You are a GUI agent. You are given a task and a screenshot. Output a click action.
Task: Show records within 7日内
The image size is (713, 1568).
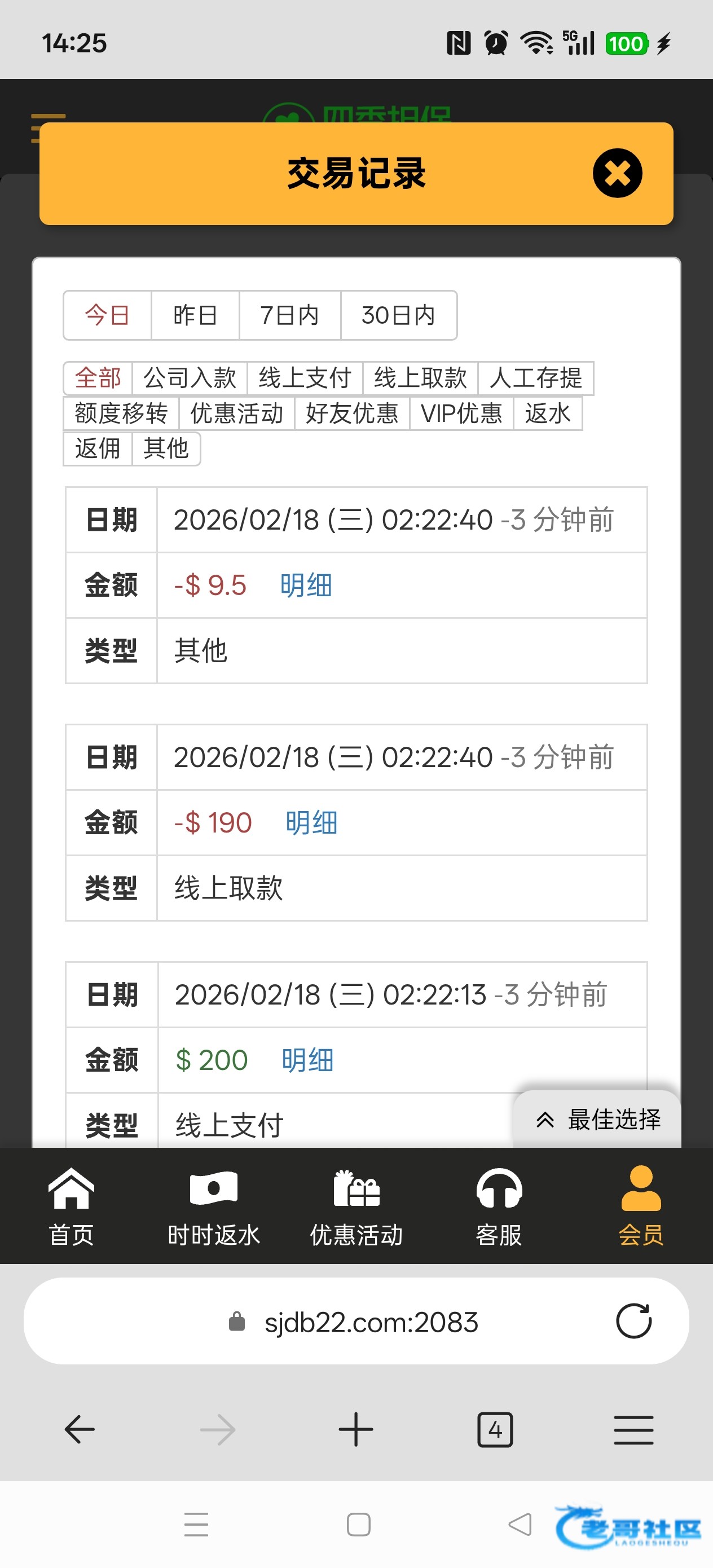(x=289, y=315)
